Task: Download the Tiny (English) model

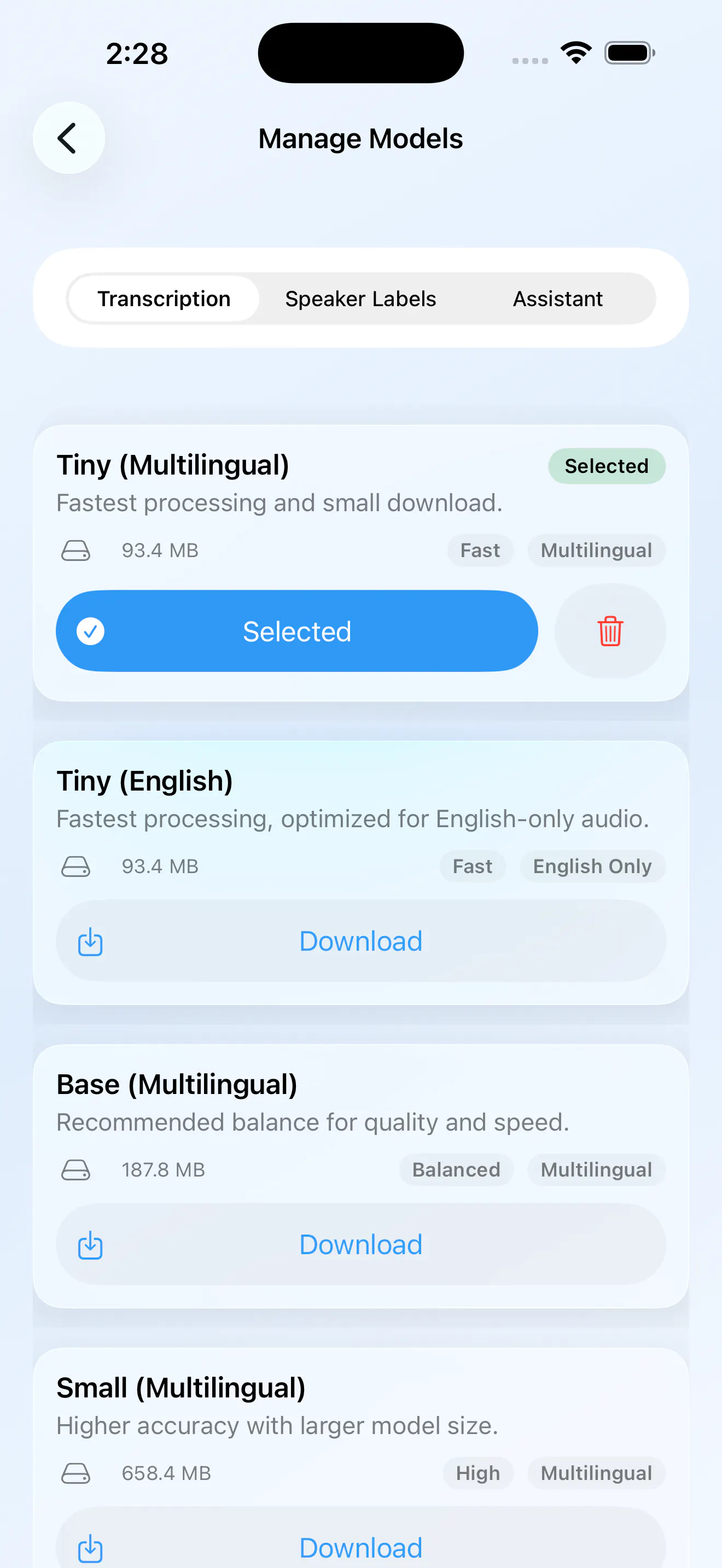Action: (x=360, y=940)
